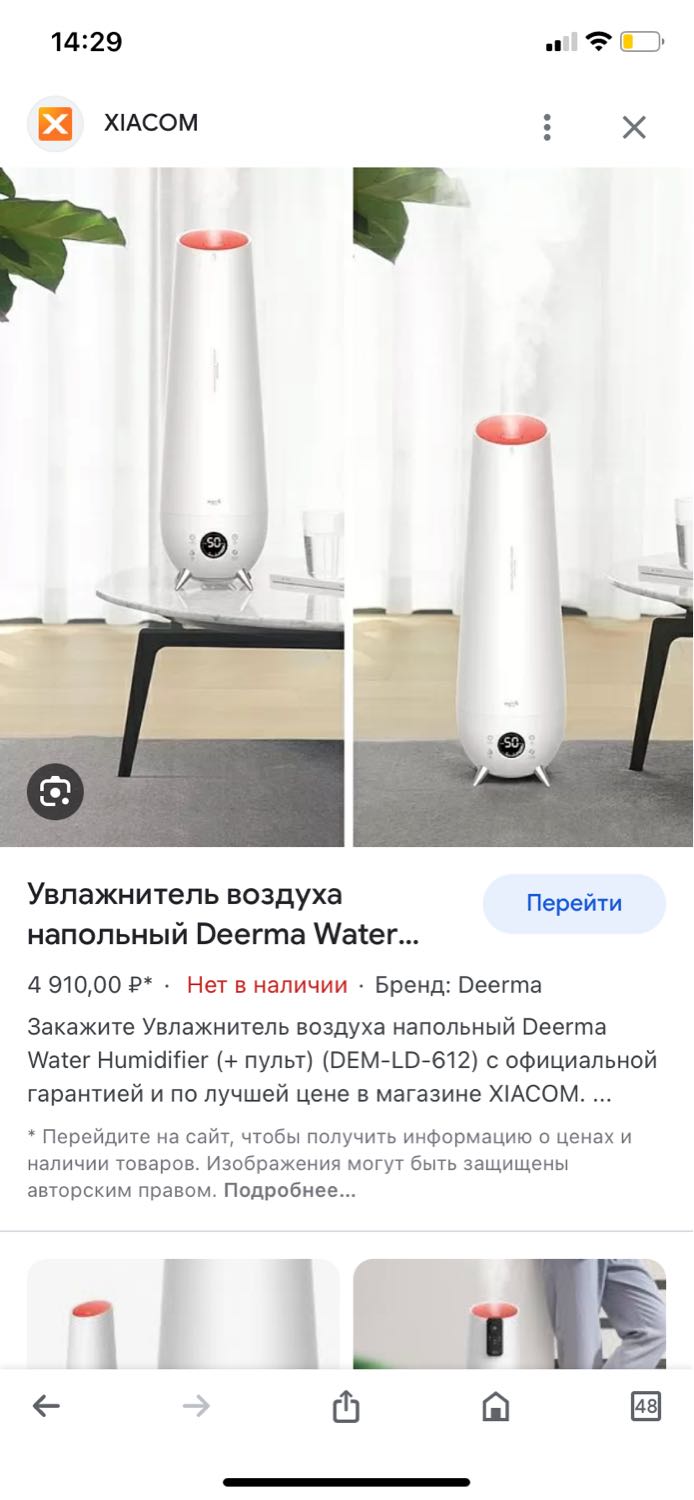
Task: Go back with the browser arrow
Action: [46, 1406]
